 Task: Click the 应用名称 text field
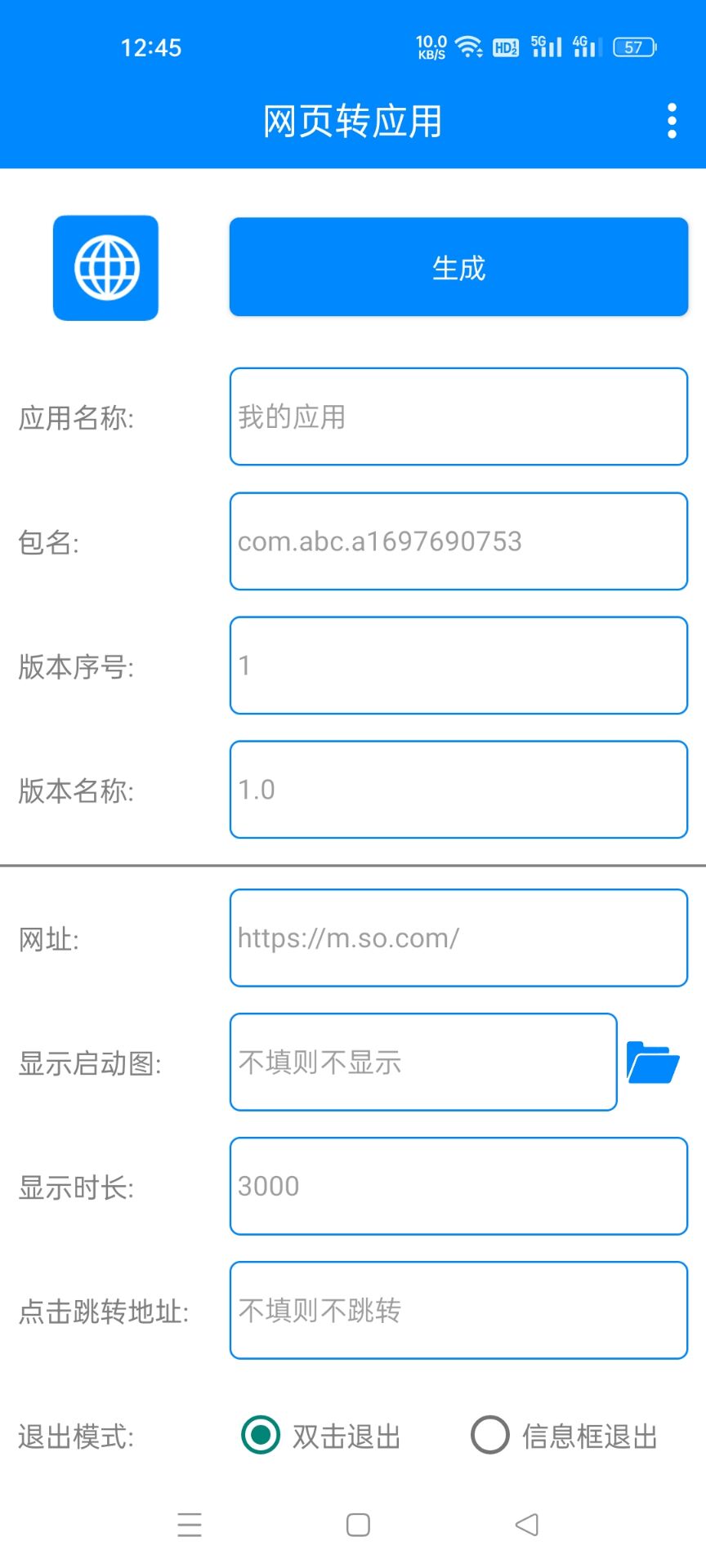tap(458, 416)
